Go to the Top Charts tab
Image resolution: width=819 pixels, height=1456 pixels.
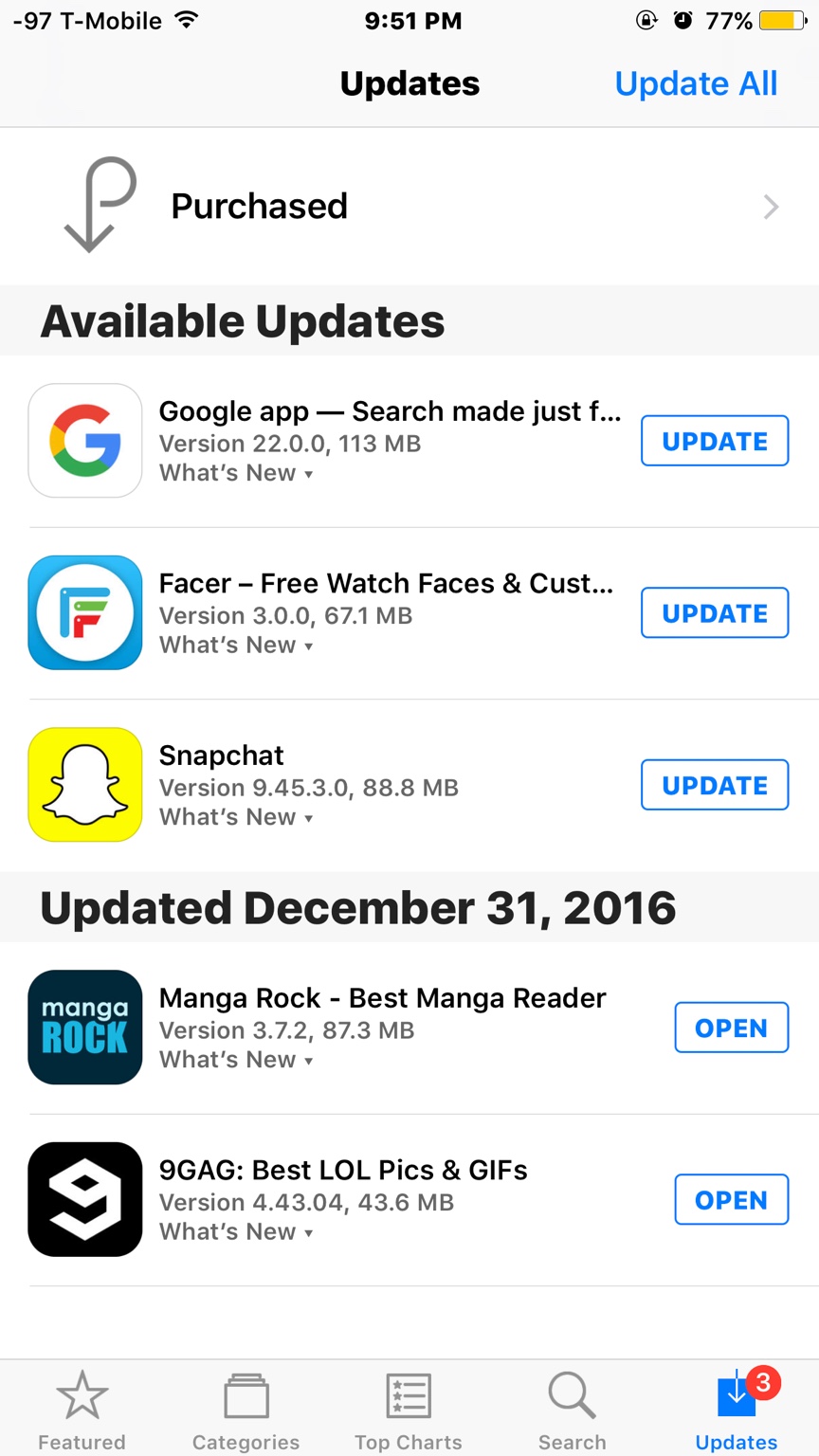pyautogui.click(x=409, y=1410)
